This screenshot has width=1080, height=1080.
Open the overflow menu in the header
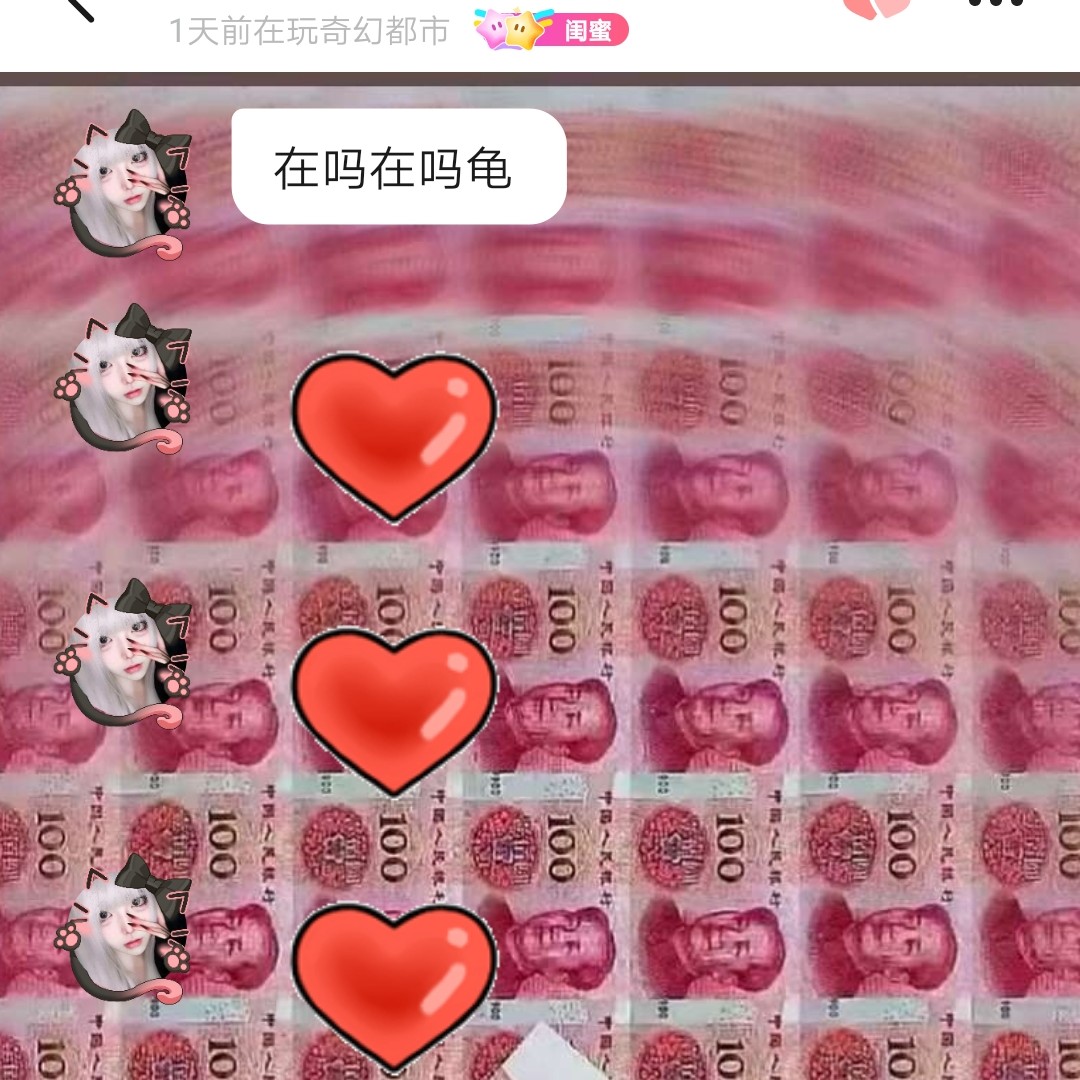[x=996, y=4]
